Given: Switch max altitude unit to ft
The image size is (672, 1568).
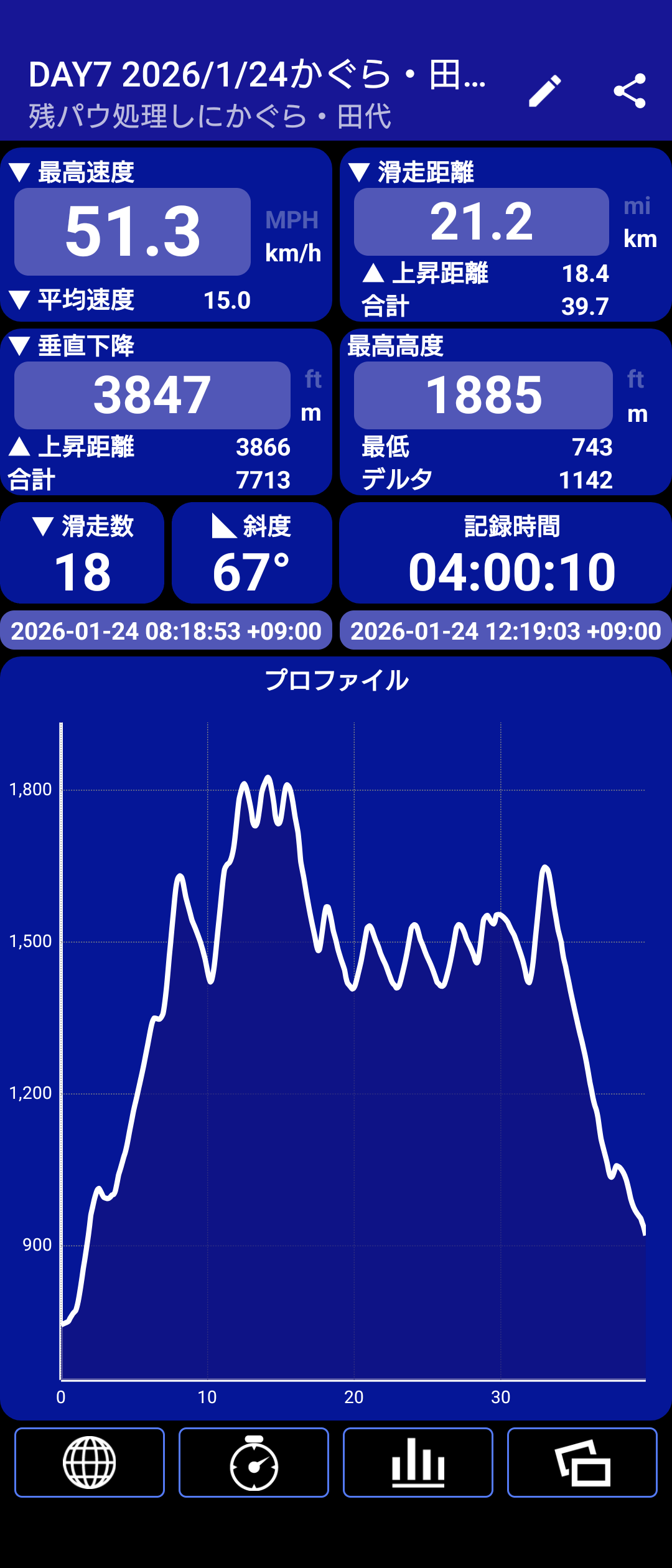Looking at the screenshot, I should pos(635,379).
